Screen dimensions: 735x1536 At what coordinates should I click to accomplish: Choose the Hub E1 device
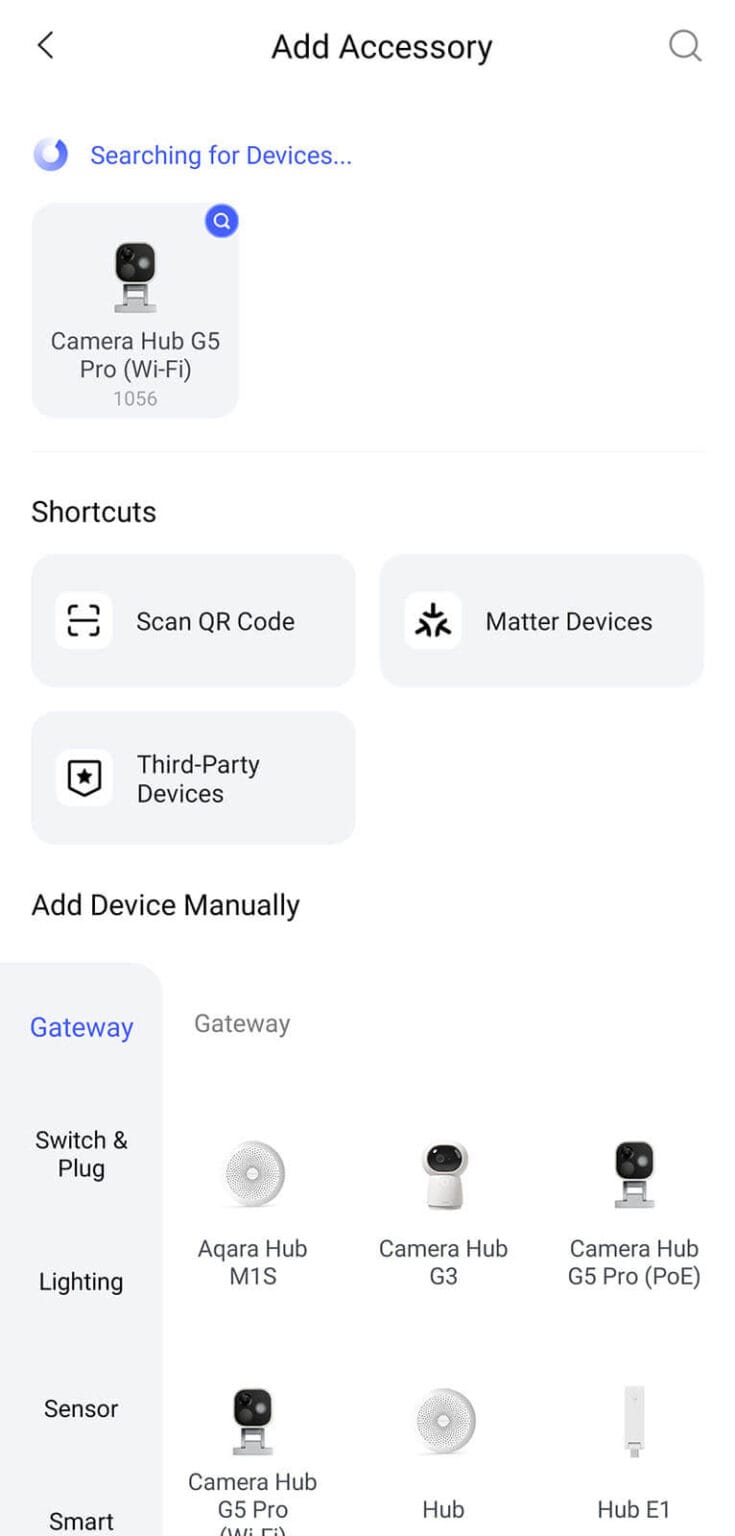[x=634, y=1452]
